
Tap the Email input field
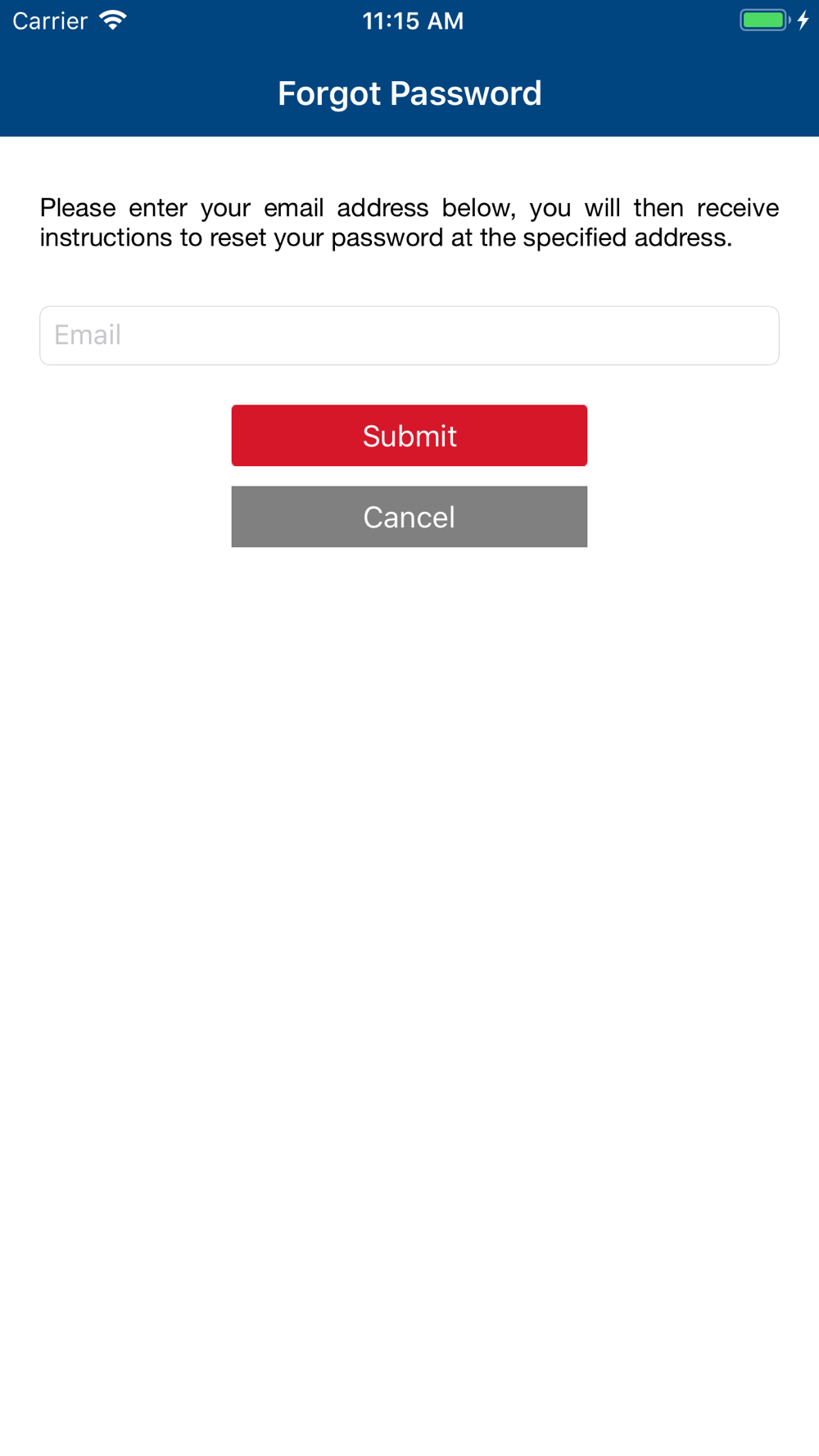pos(409,336)
